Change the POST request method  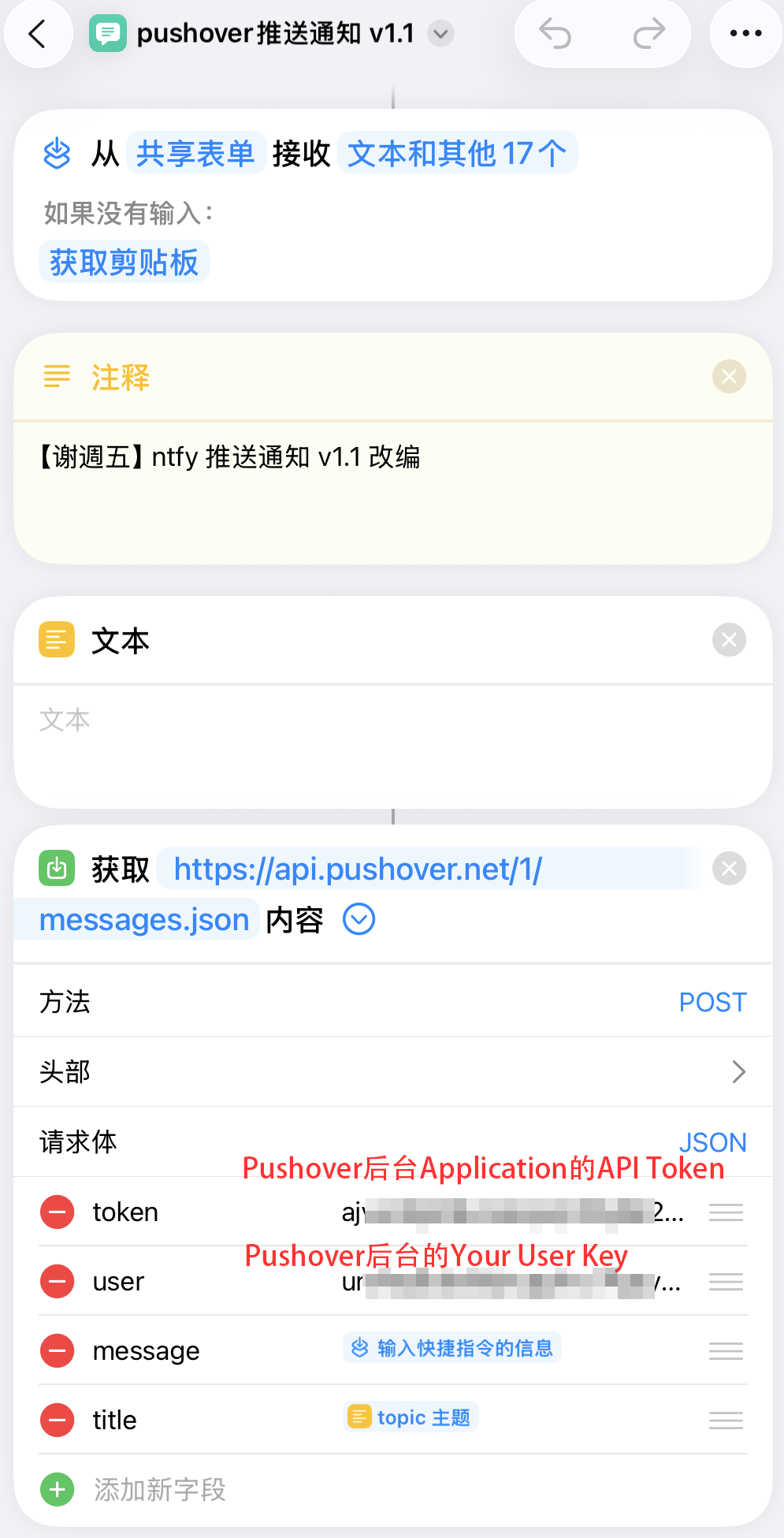click(x=712, y=1003)
